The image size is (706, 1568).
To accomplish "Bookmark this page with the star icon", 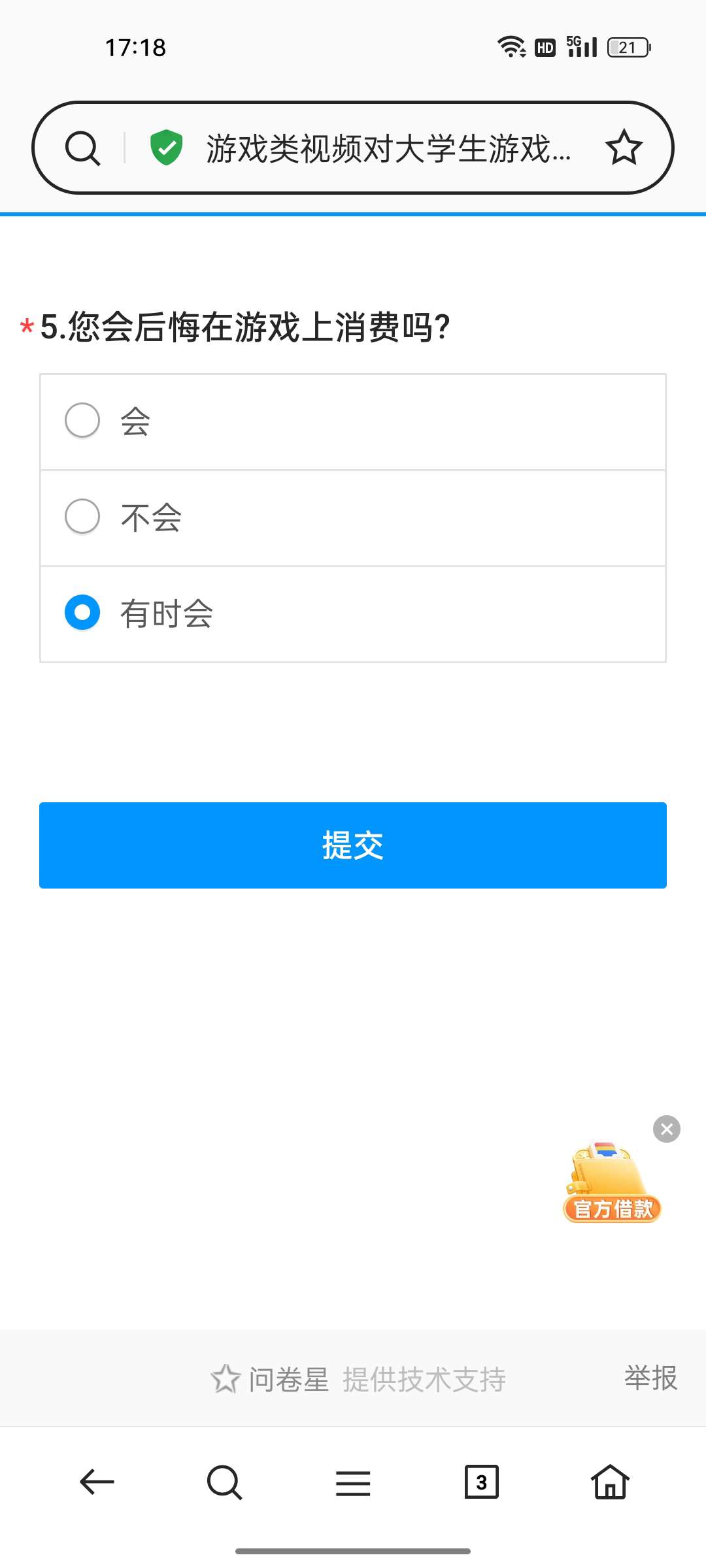I will (x=624, y=148).
